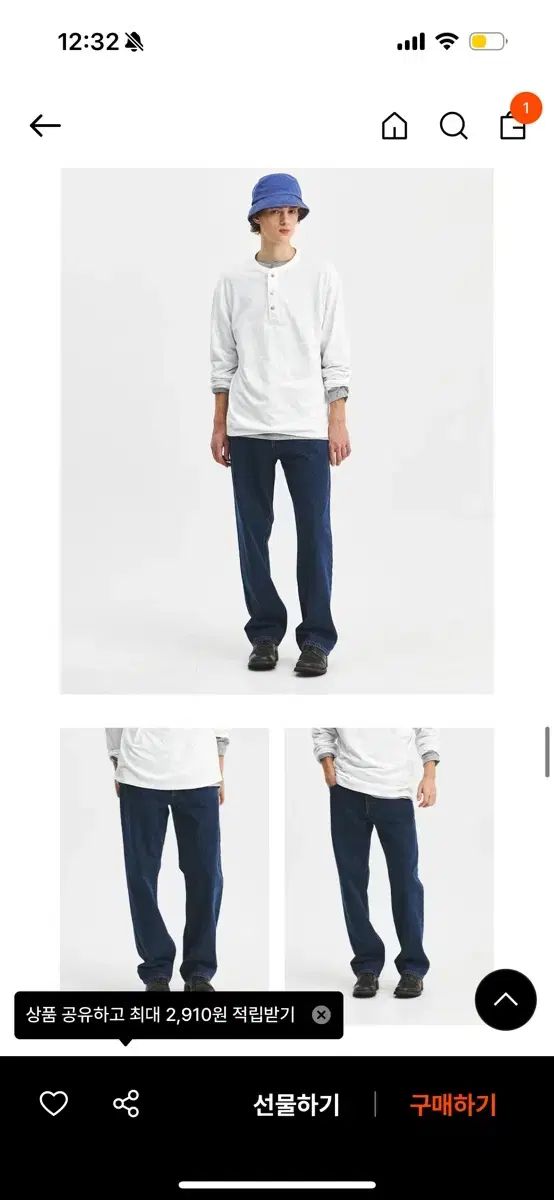The width and height of the screenshot is (554, 1200).
Task: Tap the 구매하기 button
Action: point(453,1105)
